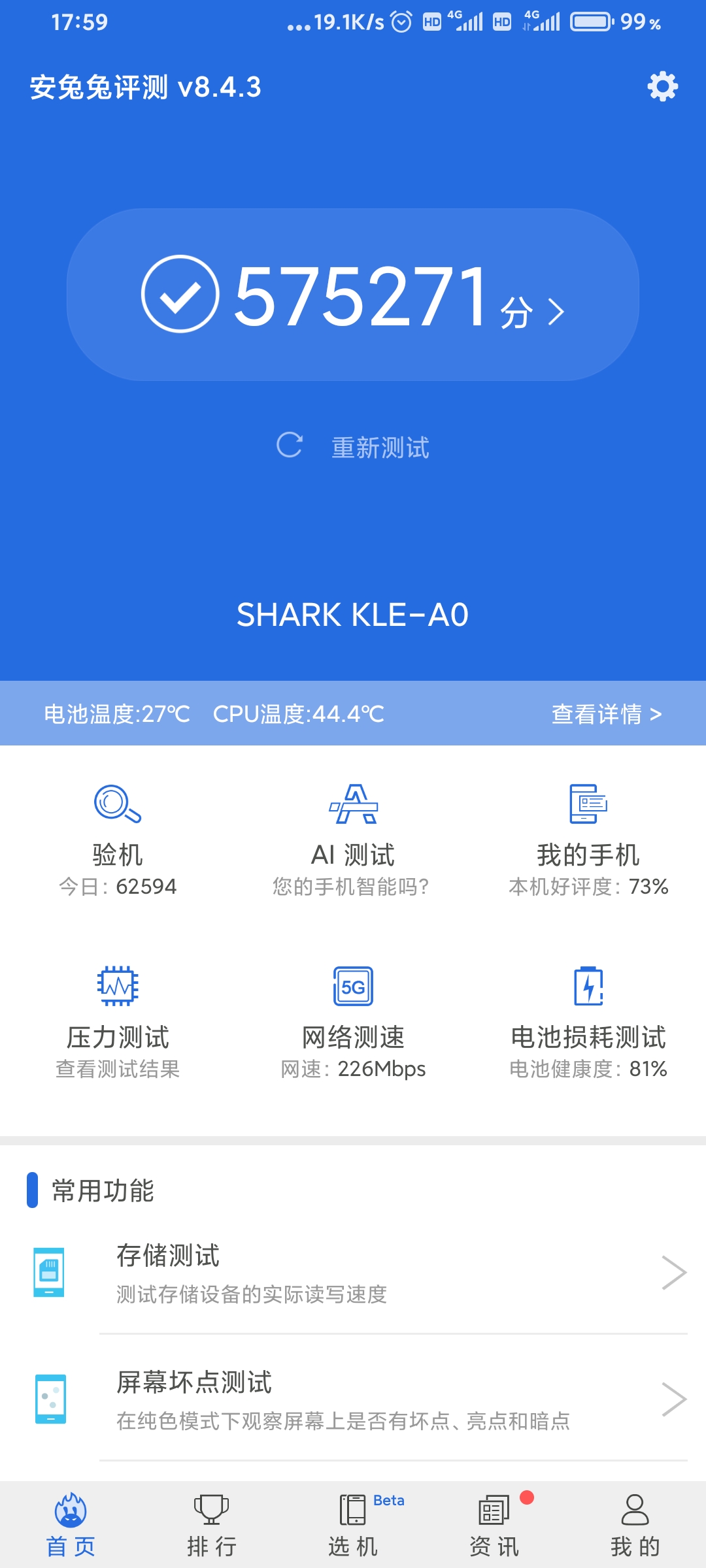
Task: Switch to the 首页 tab
Action: pos(71,1526)
